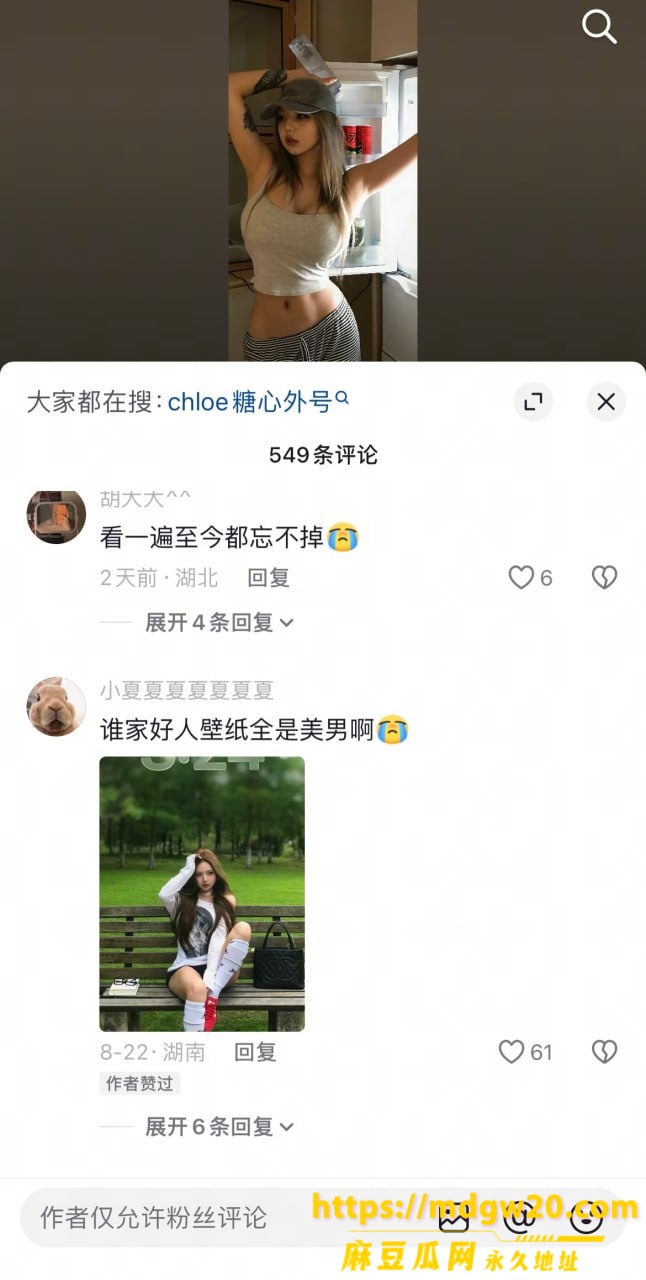Expand 6 replies under 小夏夏夏夏夏夏夏's comment
This screenshot has width=646, height=1280.
tap(220, 1127)
